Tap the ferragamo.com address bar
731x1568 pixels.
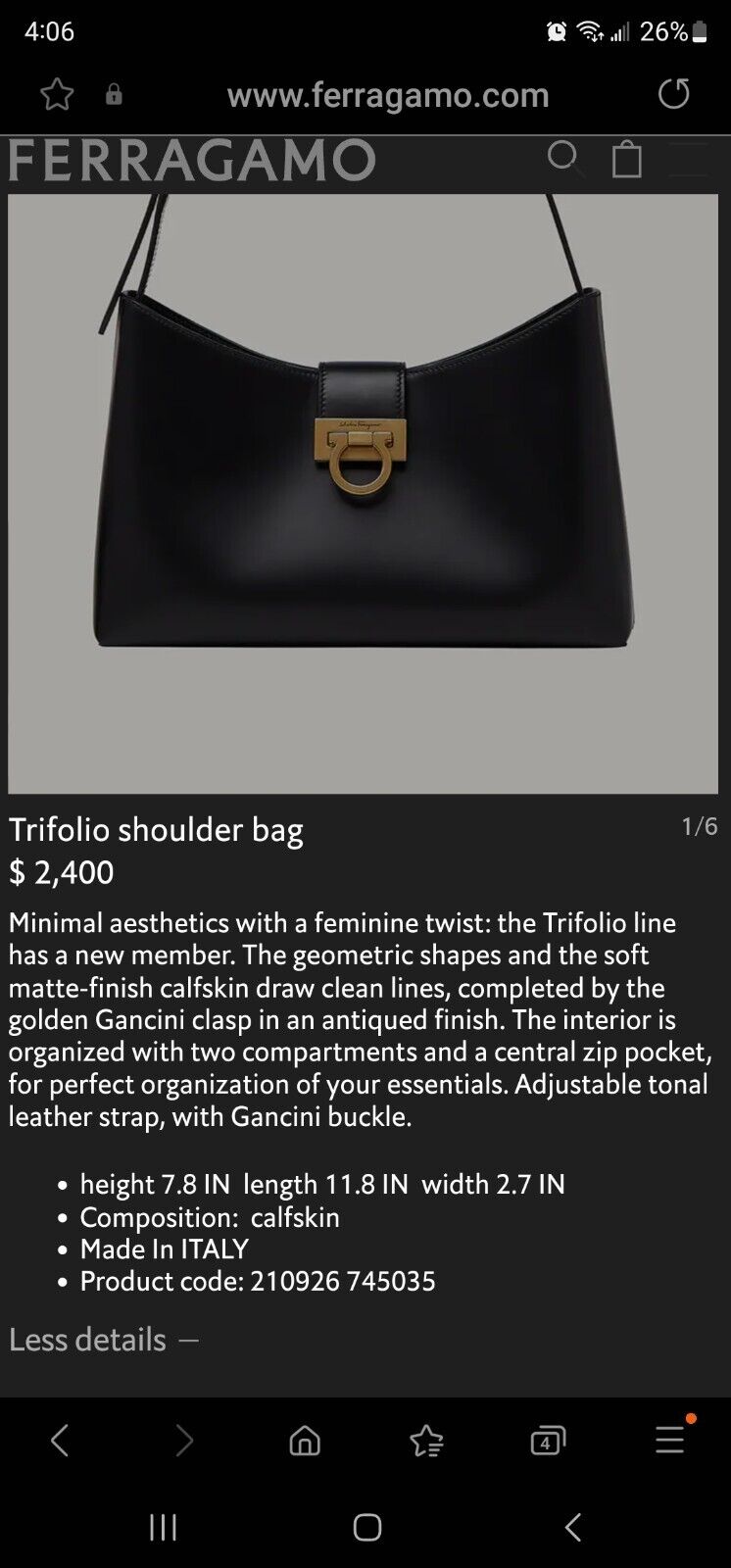[387, 95]
